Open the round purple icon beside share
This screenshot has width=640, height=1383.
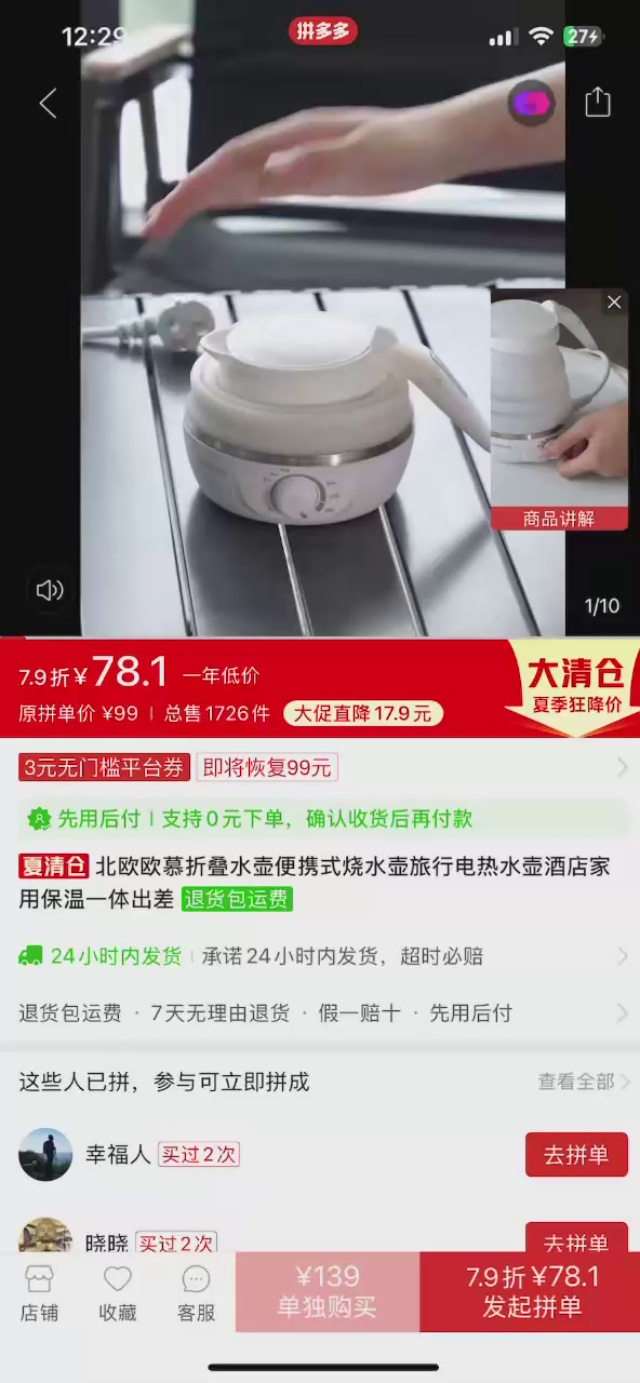(531, 102)
